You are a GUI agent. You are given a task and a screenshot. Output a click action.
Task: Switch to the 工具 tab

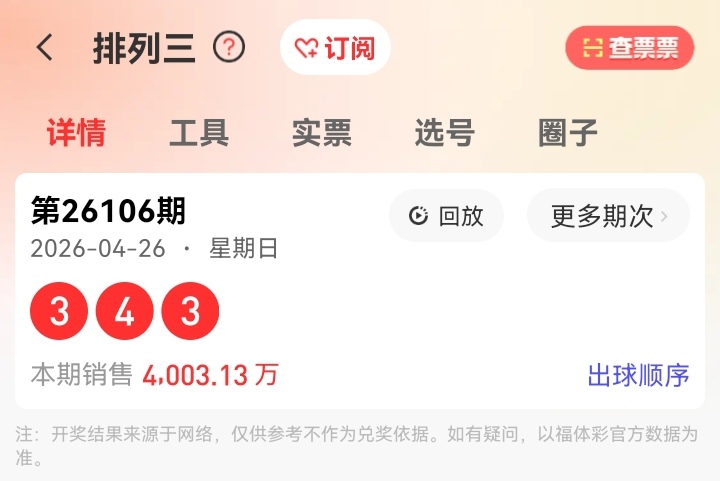(x=199, y=133)
